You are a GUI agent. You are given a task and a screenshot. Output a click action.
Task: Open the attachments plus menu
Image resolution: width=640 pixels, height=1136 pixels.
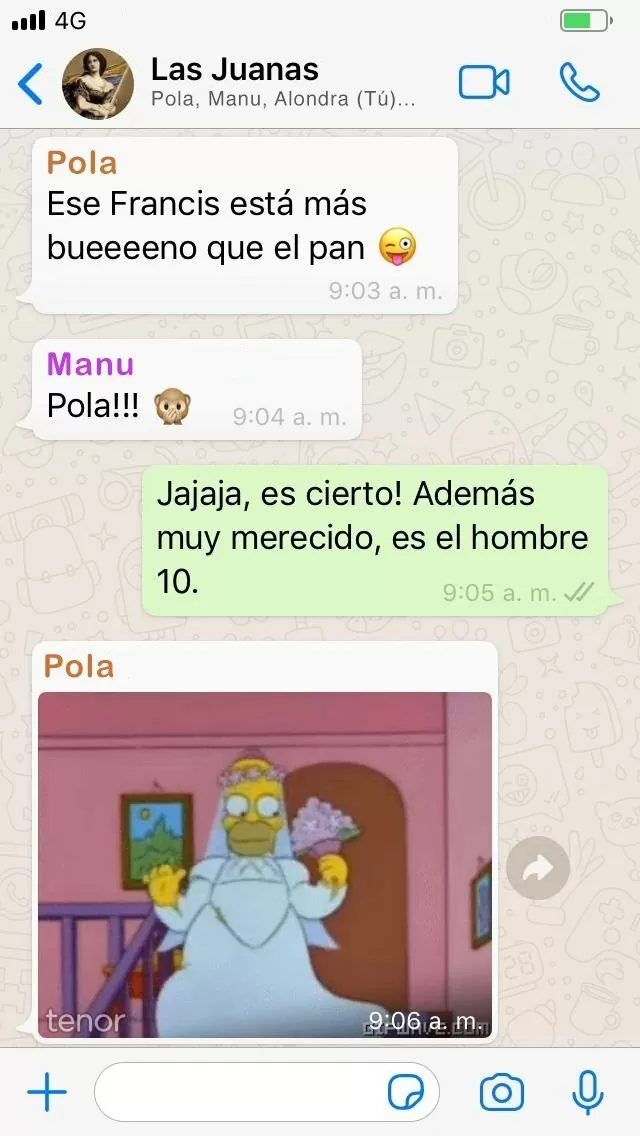click(46, 1092)
